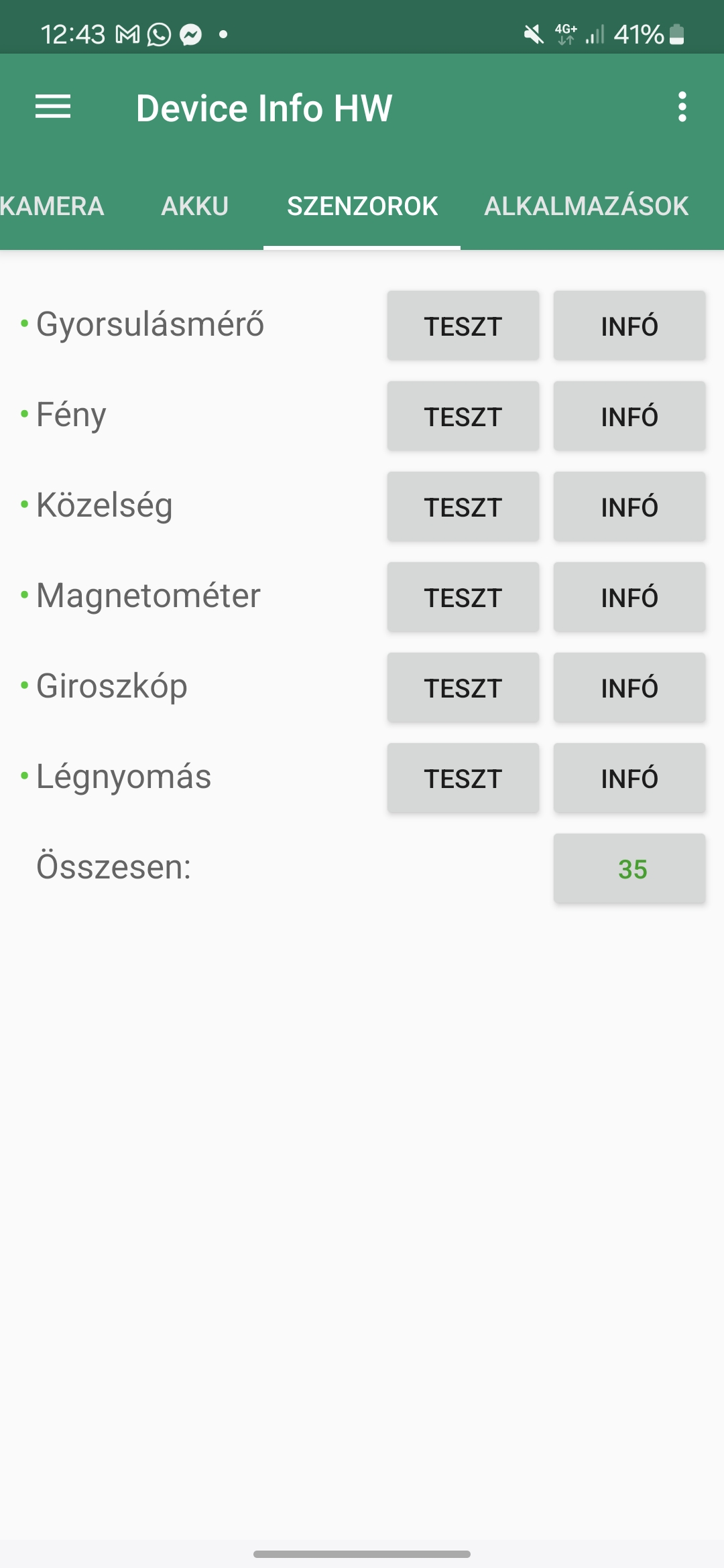Tap TESZT next to Giroszkóp
724x1568 pixels.
(x=463, y=688)
